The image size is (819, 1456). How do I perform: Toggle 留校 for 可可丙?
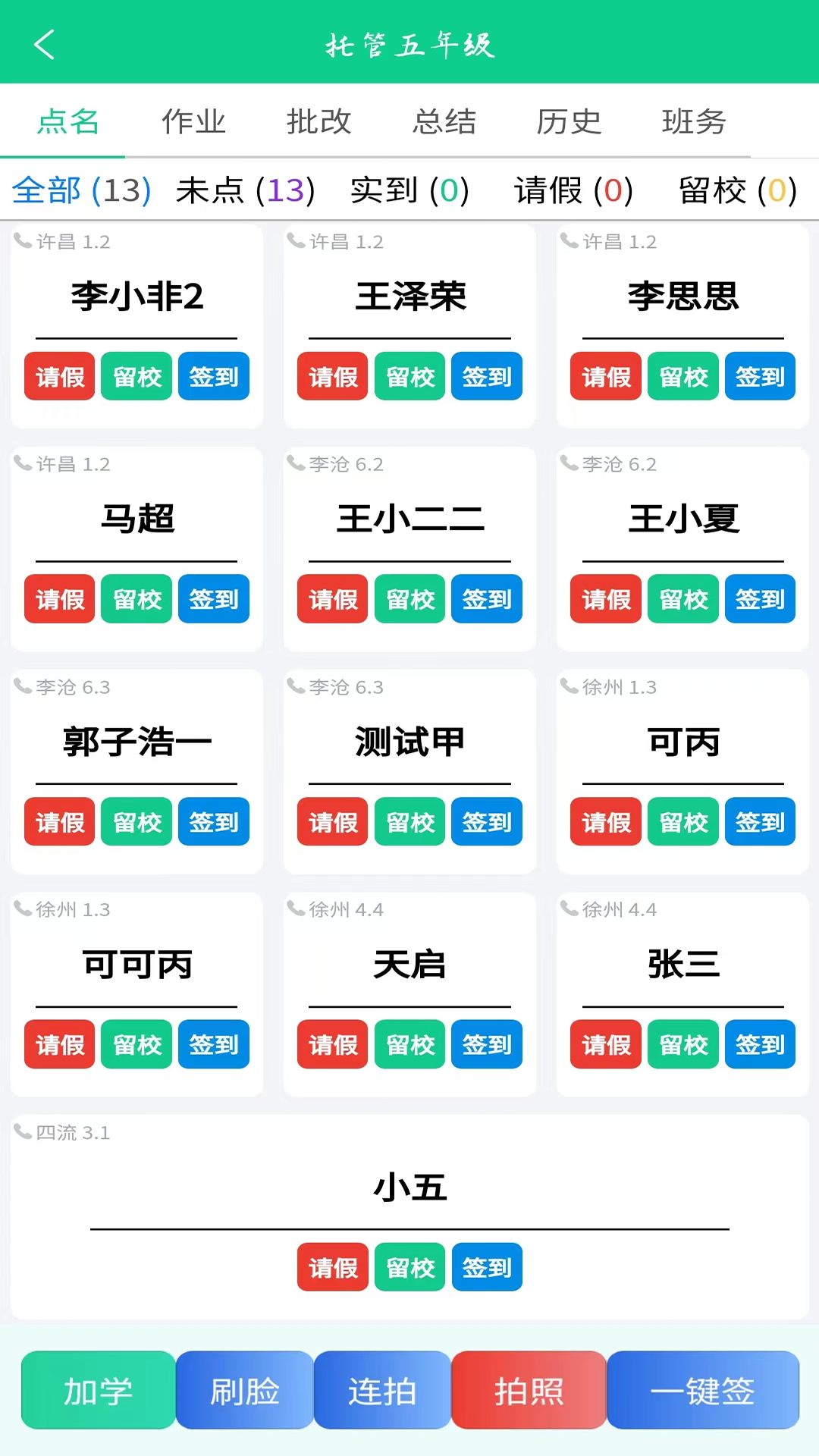[136, 1044]
